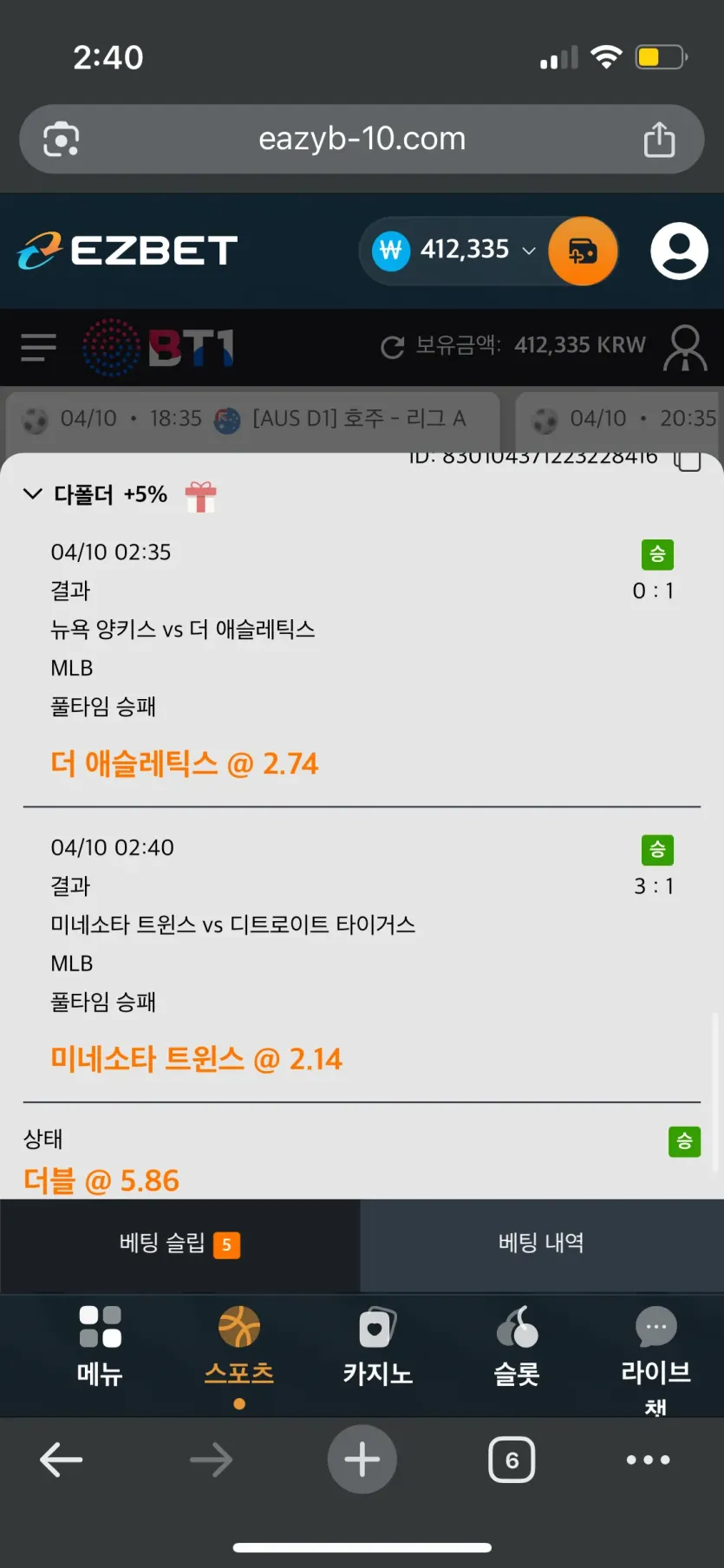The image size is (724, 1568).
Task: Go back in the browser
Action: (x=61, y=1460)
